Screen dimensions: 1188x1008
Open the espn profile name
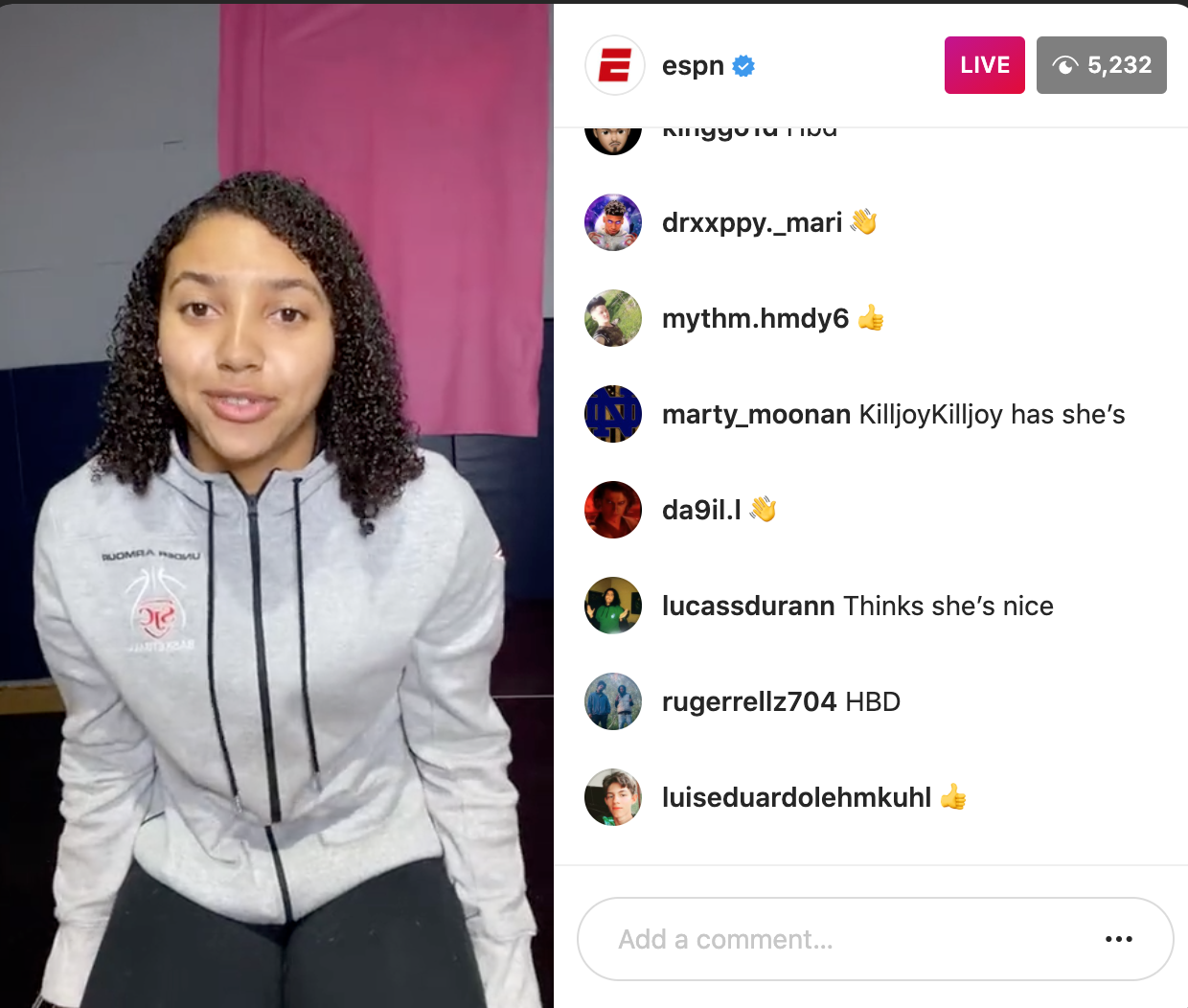tap(693, 66)
